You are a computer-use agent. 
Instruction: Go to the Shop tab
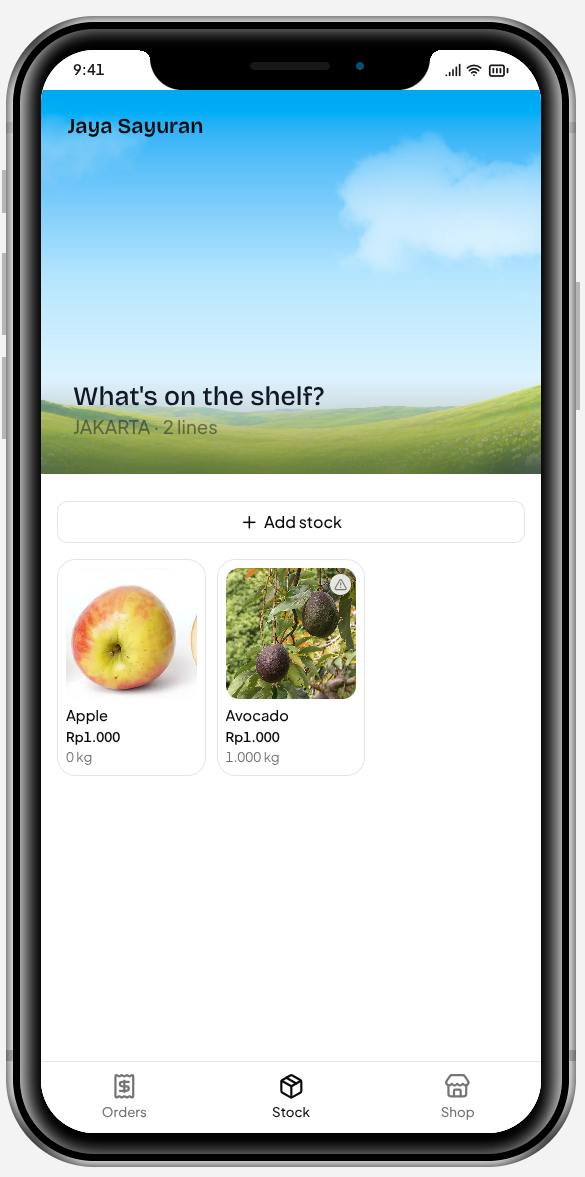[457, 1097]
